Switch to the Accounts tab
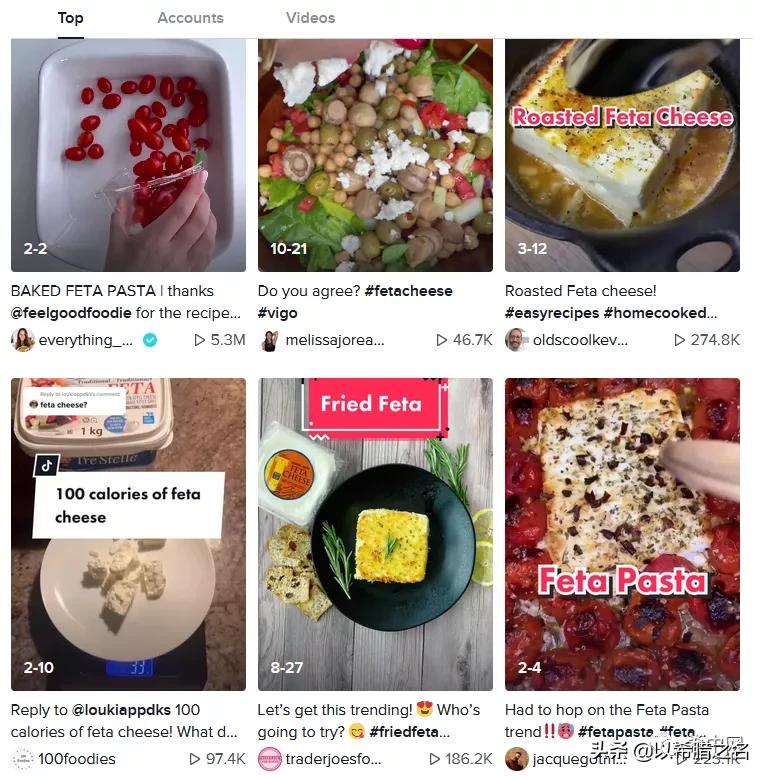 (190, 17)
